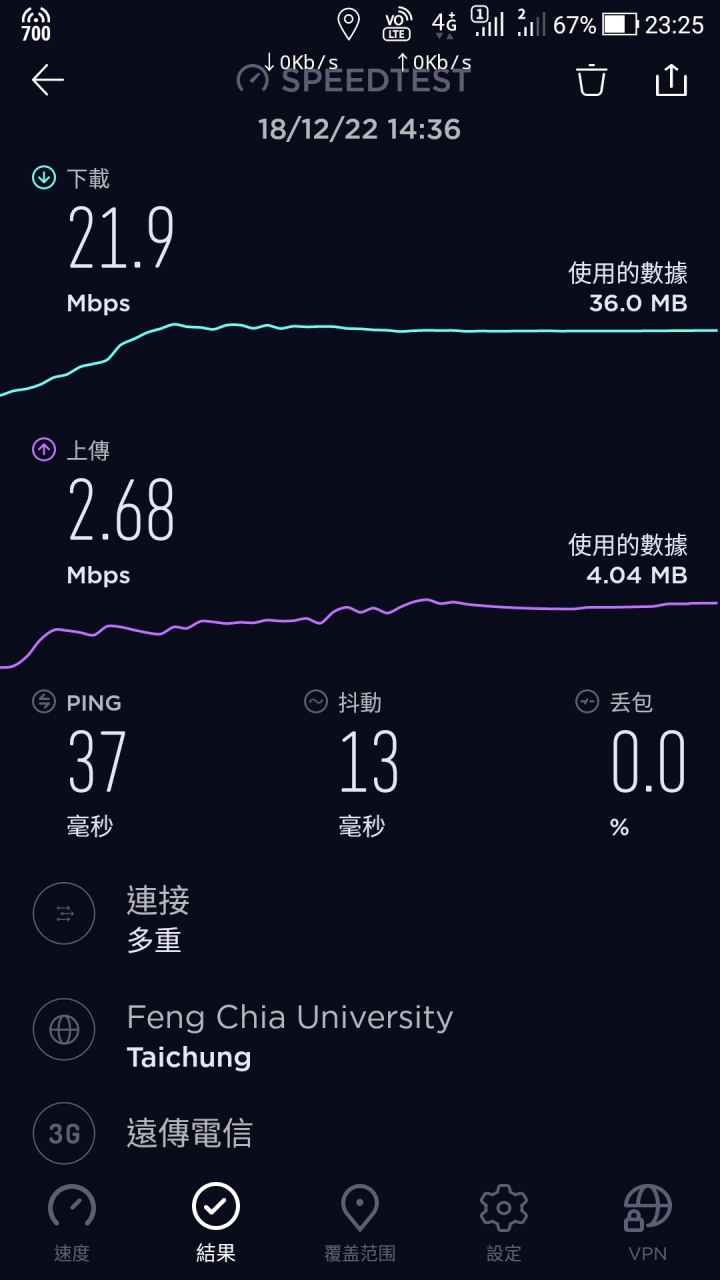Viewport: 720px width, 1280px height.
Task: Open the 覆蓋范圍 coverage tab
Action: 360,1222
